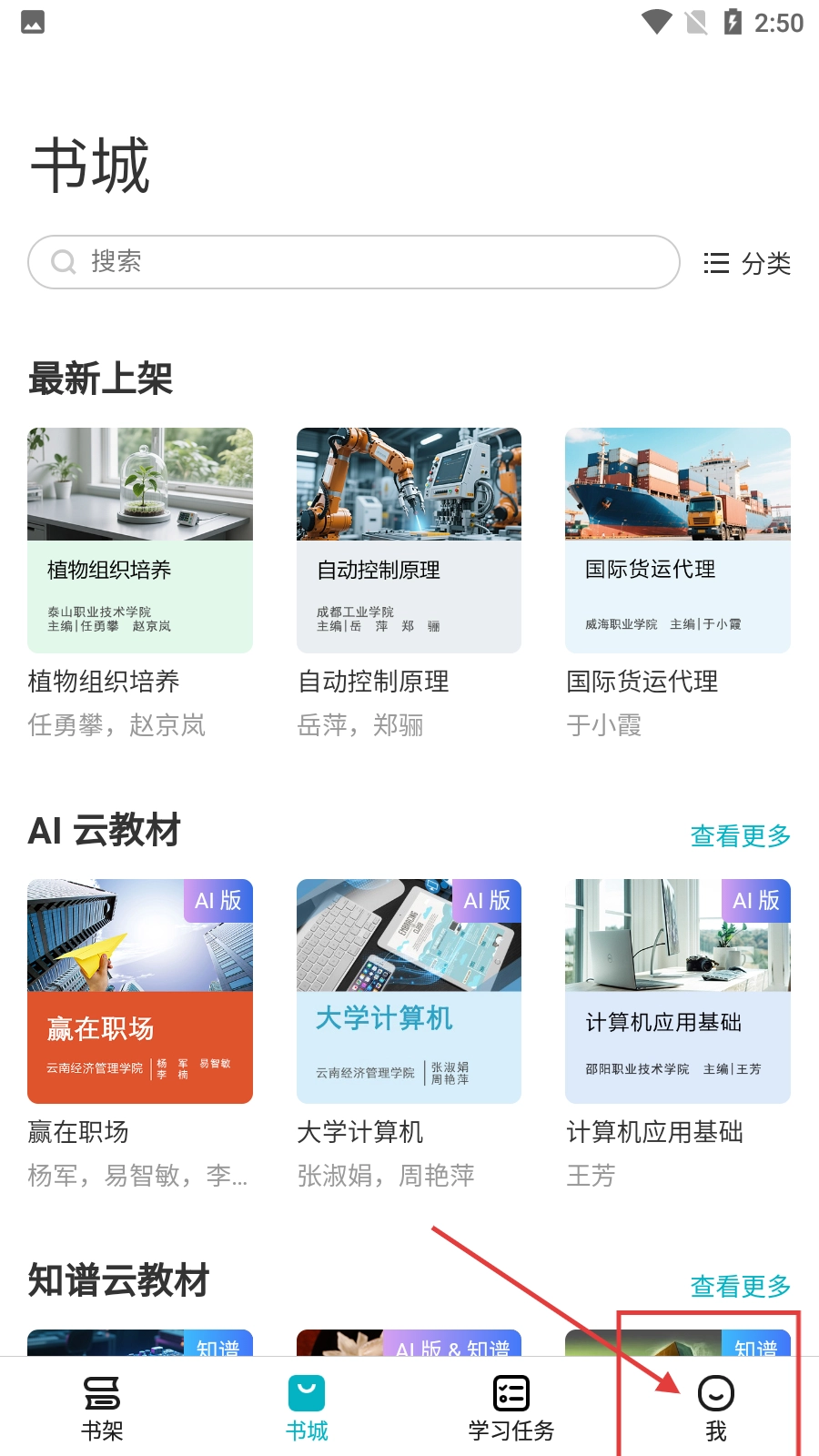This screenshot has height=1456, width=819.
Task: Open the 植物组织培养 book
Action: (140, 541)
